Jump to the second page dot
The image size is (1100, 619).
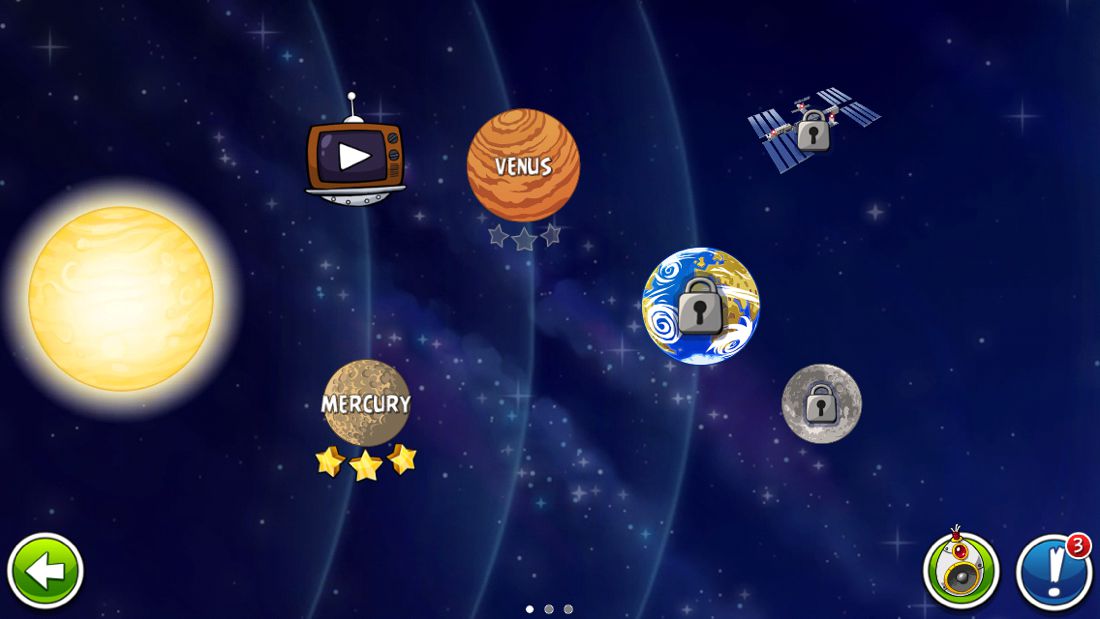click(549, 609)
